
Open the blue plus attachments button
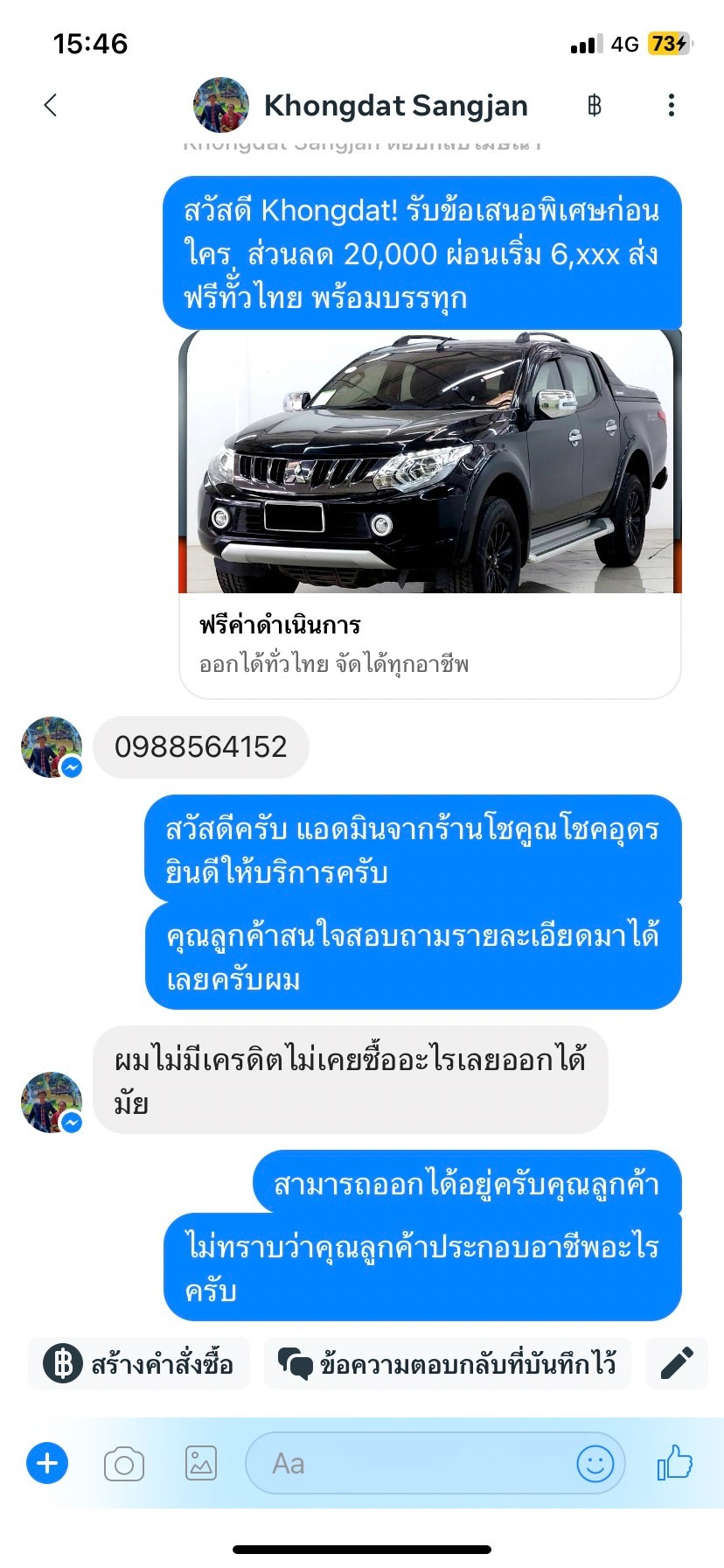(47, 1463)
